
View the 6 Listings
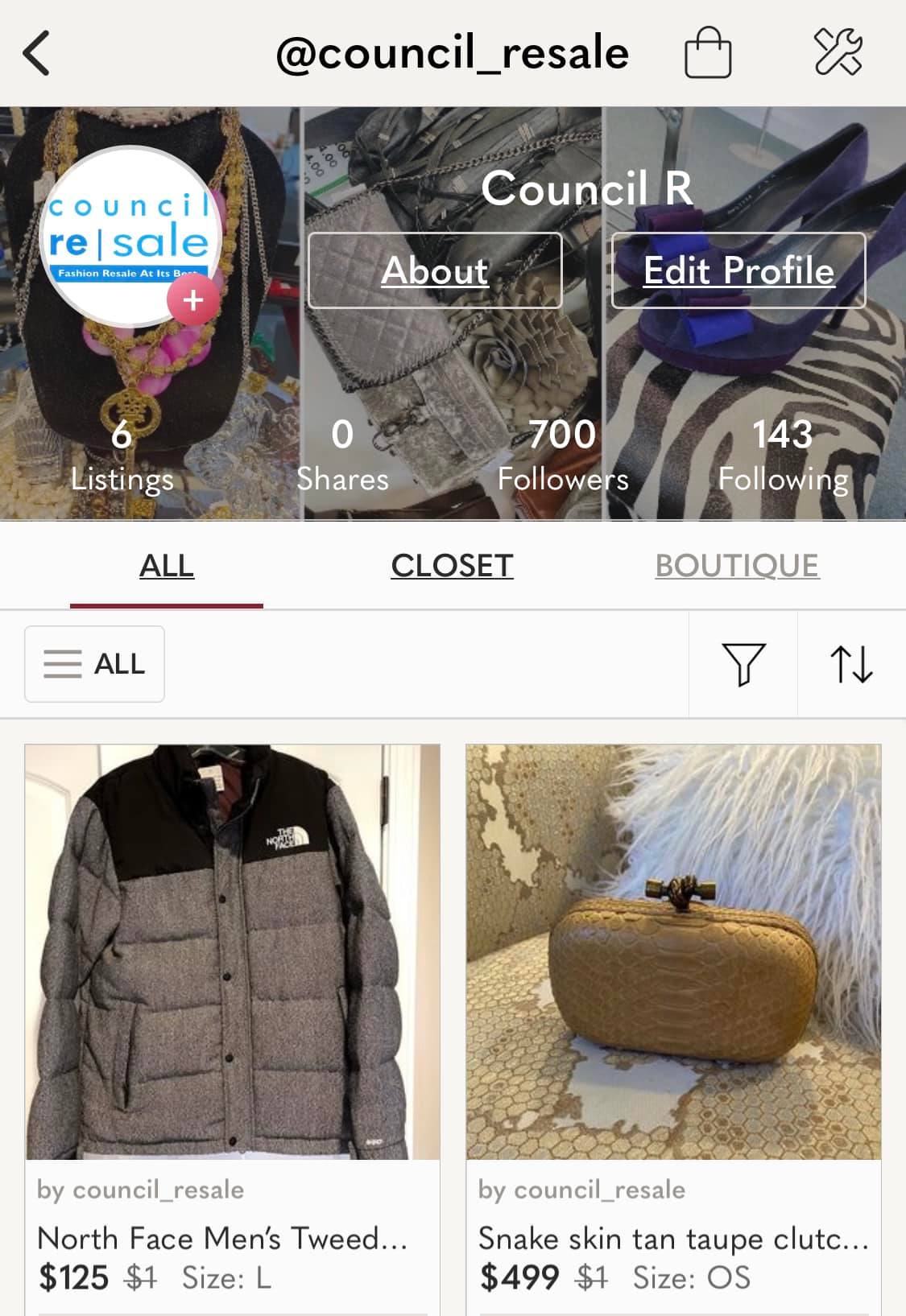pos(122,455)
